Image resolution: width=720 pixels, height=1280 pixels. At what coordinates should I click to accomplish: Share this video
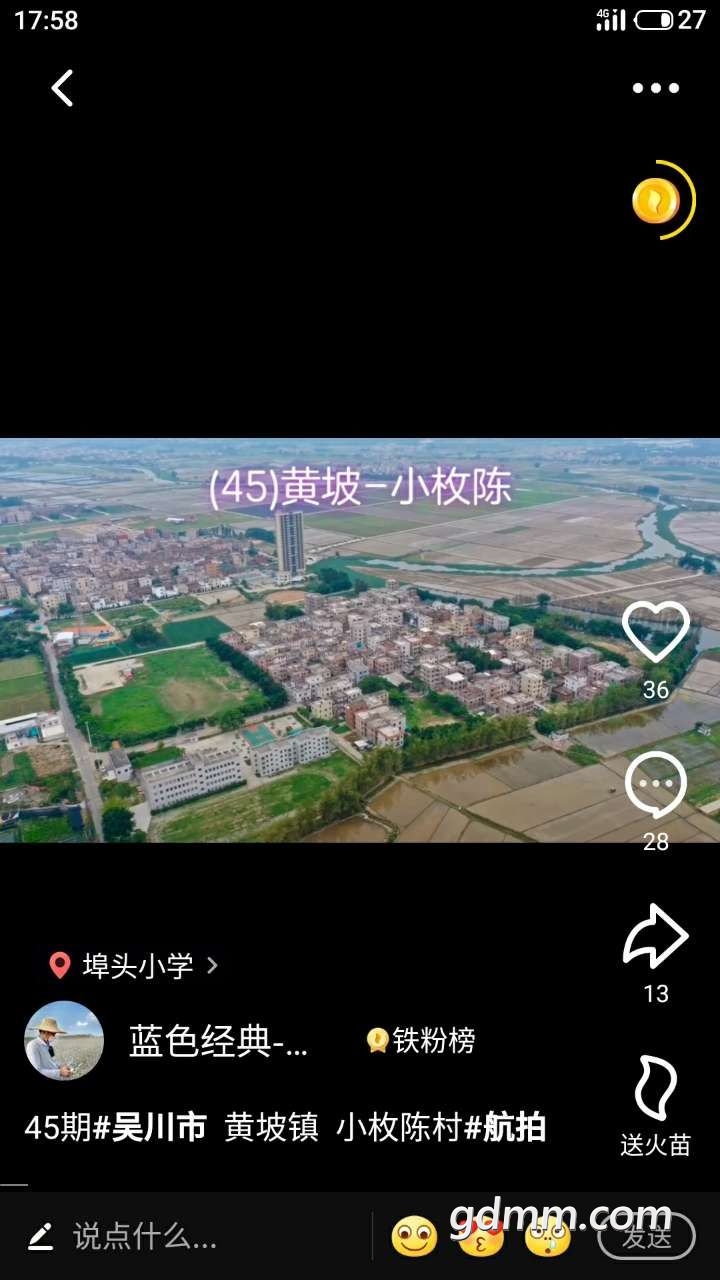pos(656,936)
